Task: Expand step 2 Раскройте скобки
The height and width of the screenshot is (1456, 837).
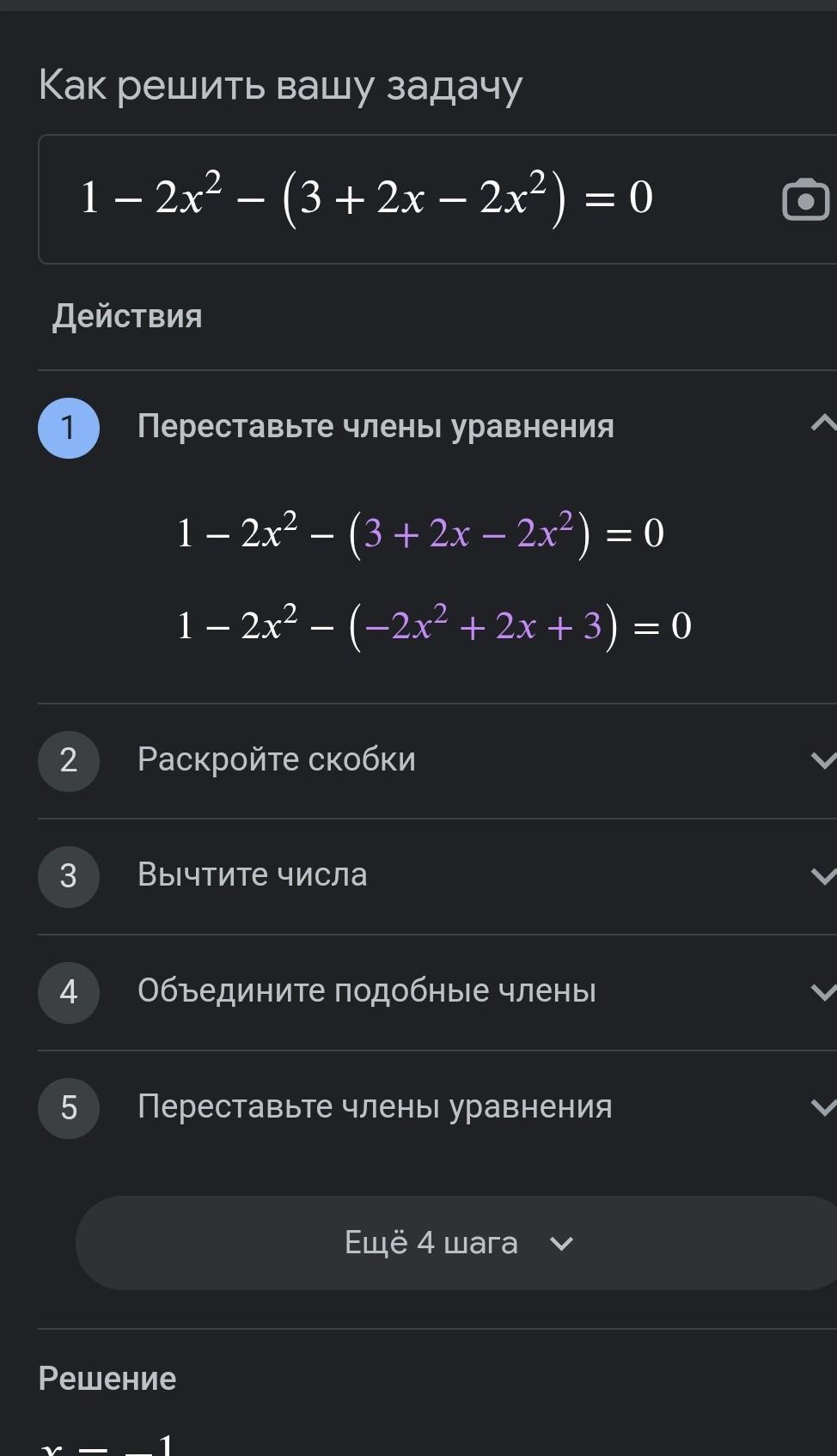Action: click(822, 760)
